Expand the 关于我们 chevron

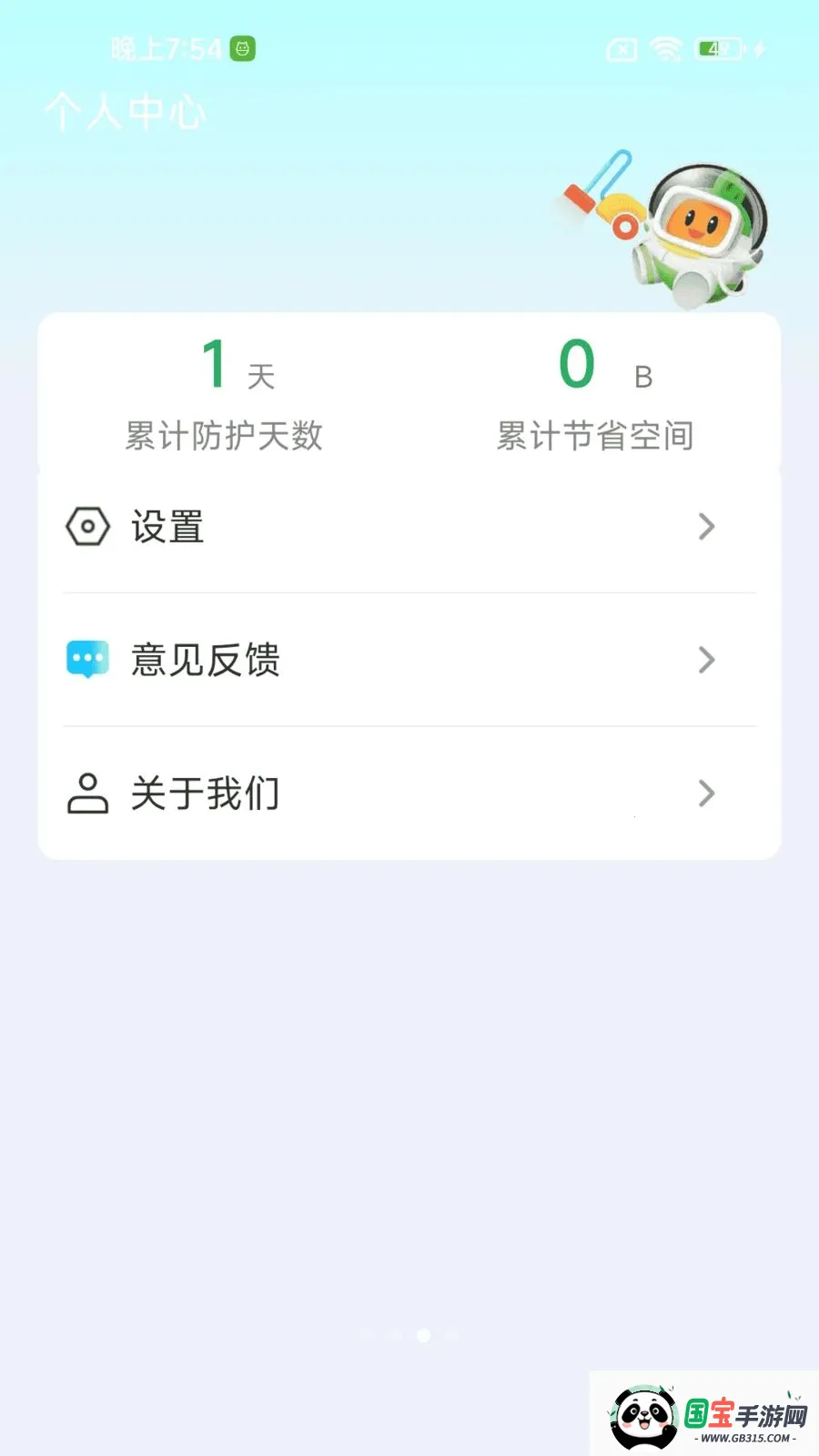[x=707, y=794]
